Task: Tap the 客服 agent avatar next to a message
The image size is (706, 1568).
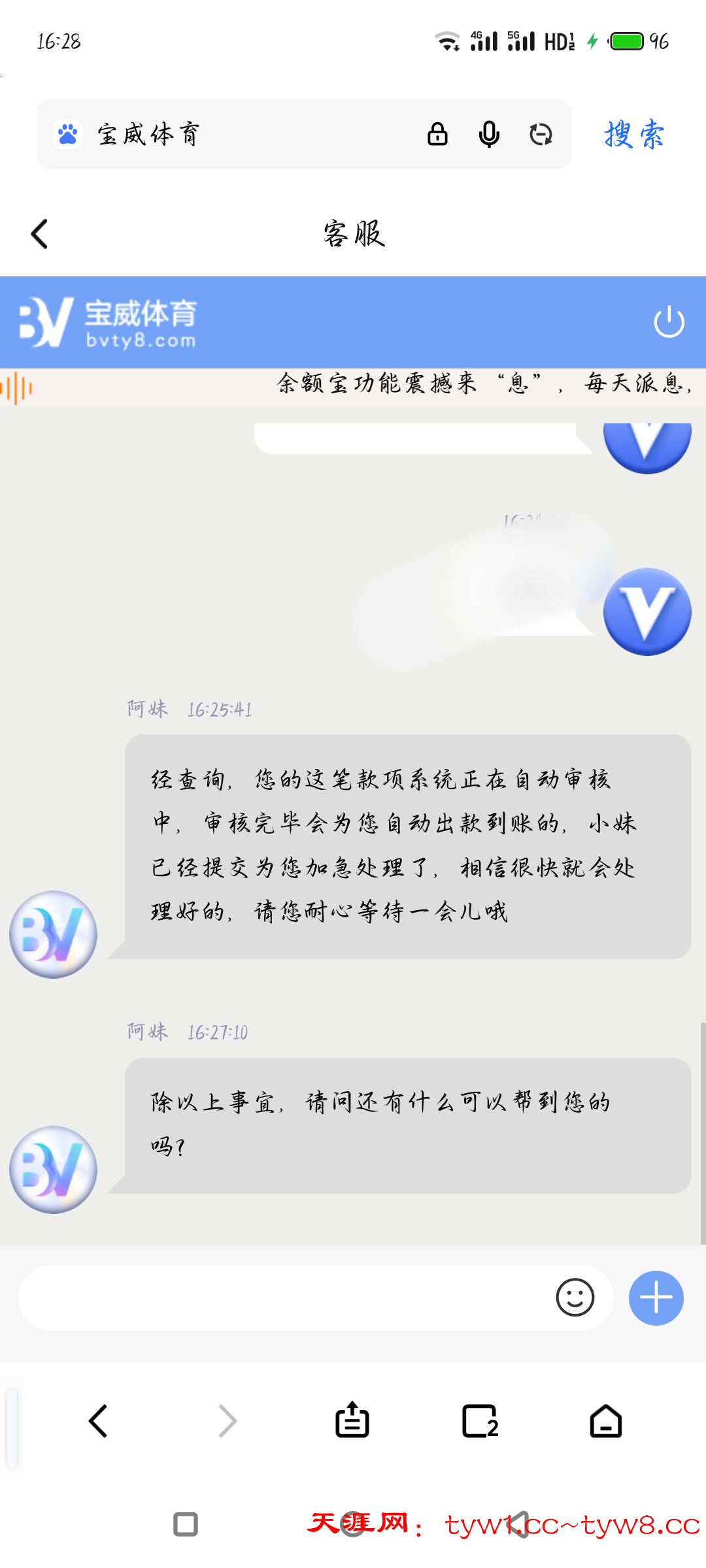Action: pyautogui.click(x=53, y=934)
